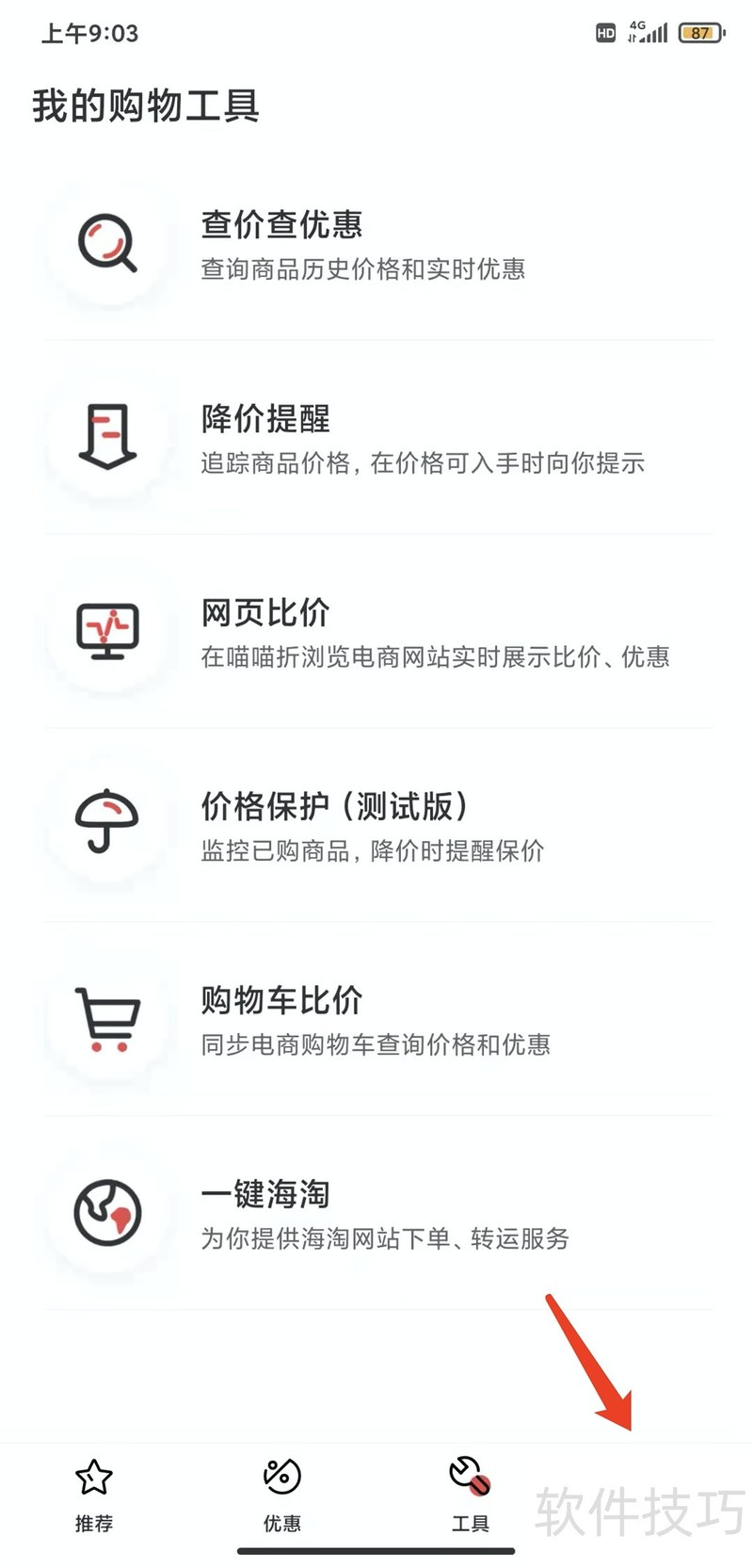Screen dimensions: 753x1568
Task: Tap the battery indicator showing 87
Action: pyautogui.click(x=697, y=32)
